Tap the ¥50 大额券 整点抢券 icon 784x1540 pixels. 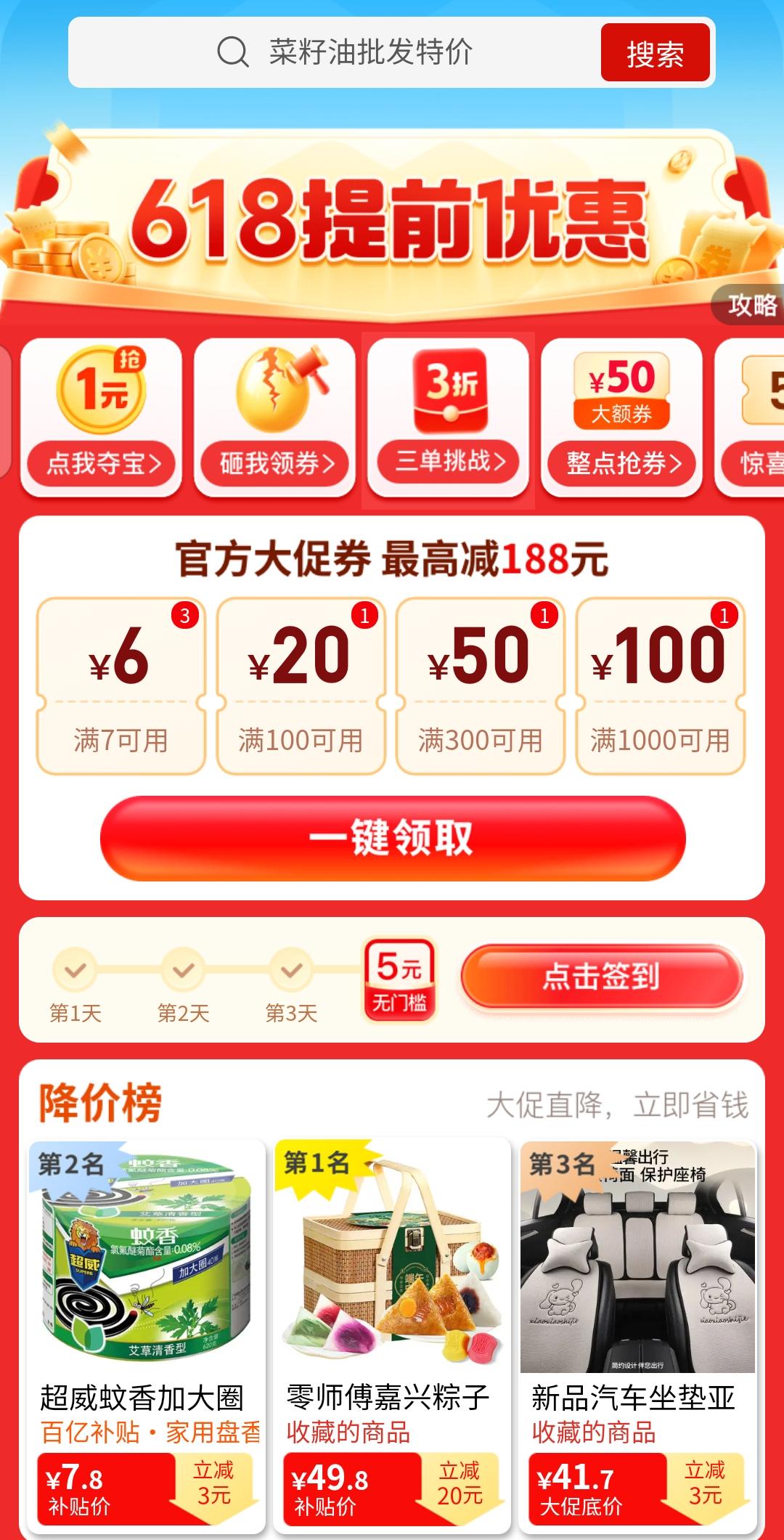(623, 392)
